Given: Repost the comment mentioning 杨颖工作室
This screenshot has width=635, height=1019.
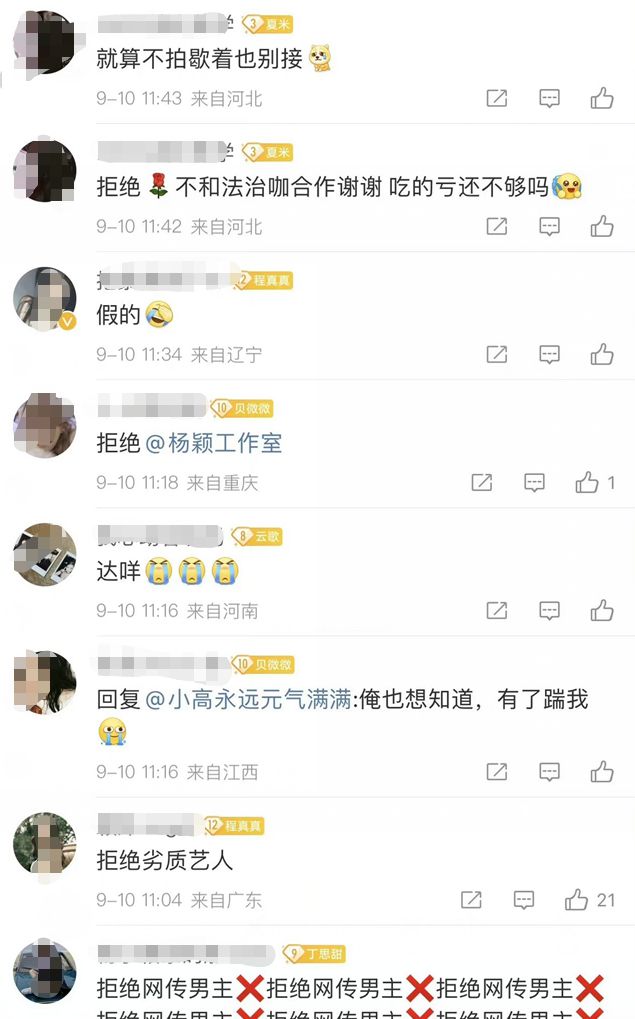Looking at the screenshot, I should pyautogui.click(x=481, y=482).
